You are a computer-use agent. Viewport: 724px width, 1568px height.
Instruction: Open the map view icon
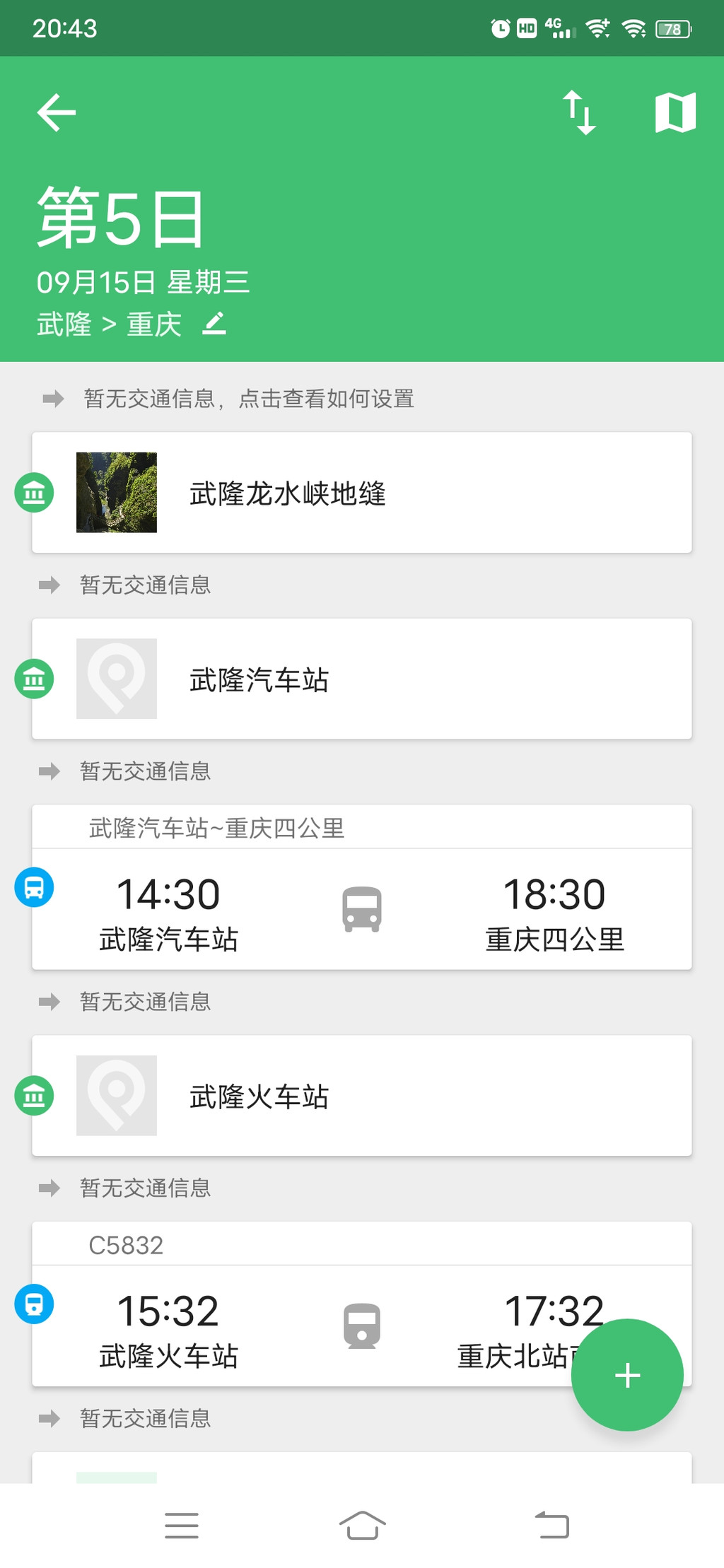tap(675, 112)
